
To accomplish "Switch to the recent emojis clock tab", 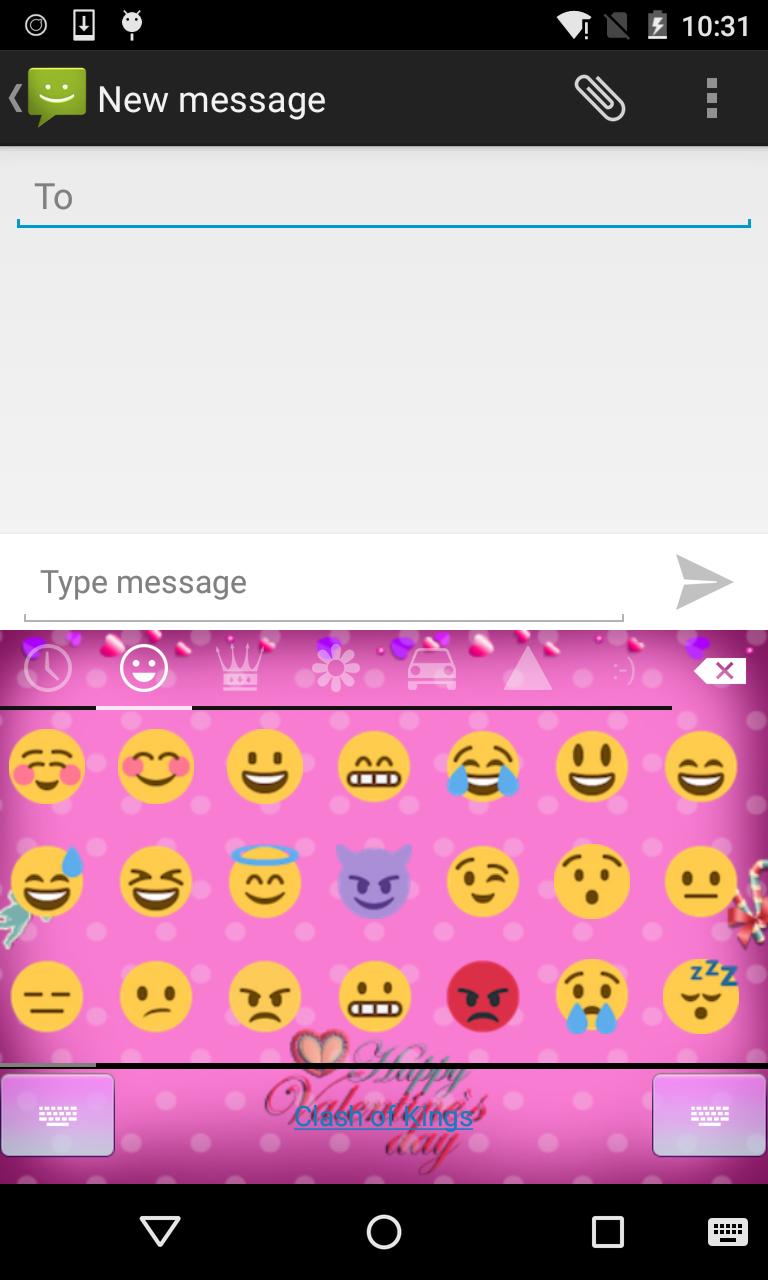I will point(47,668).
